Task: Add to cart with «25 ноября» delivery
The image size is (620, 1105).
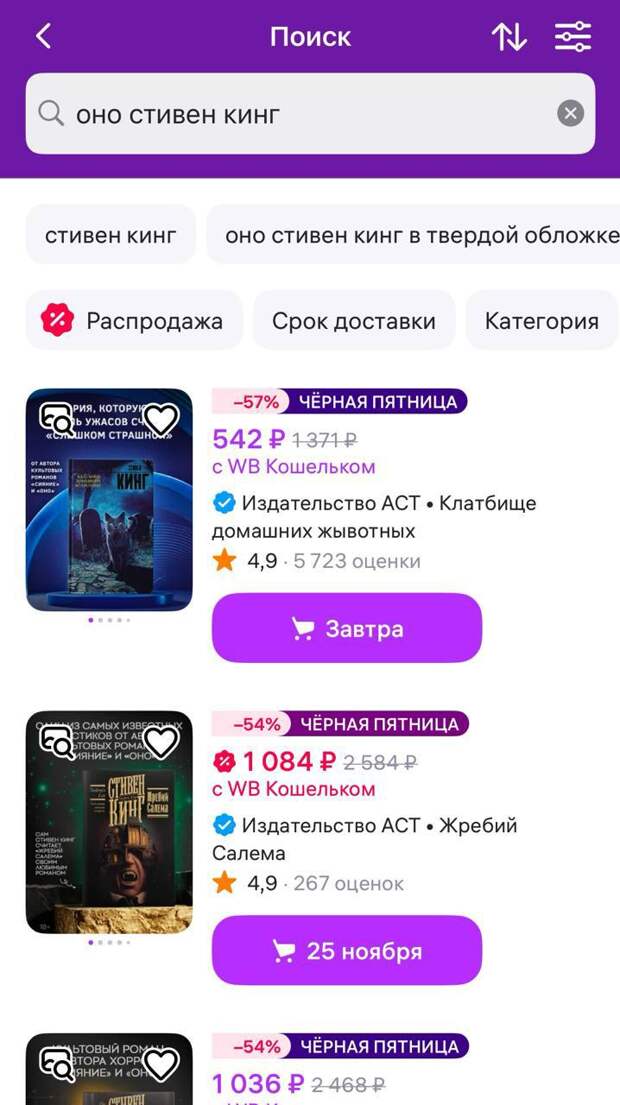Action: (346, 950)
